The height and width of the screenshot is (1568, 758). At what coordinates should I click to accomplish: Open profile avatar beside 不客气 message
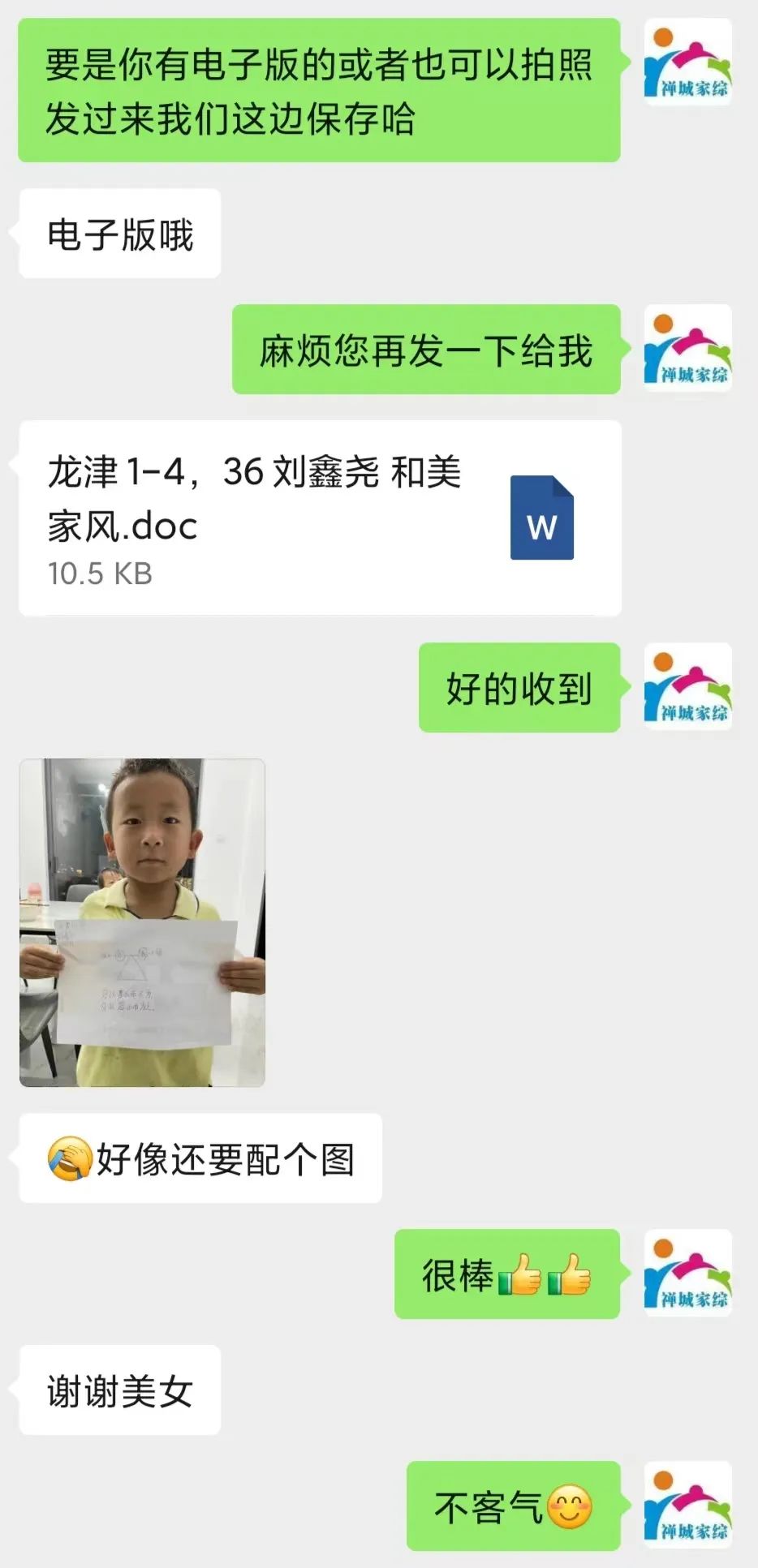(x=687, y=1506)
